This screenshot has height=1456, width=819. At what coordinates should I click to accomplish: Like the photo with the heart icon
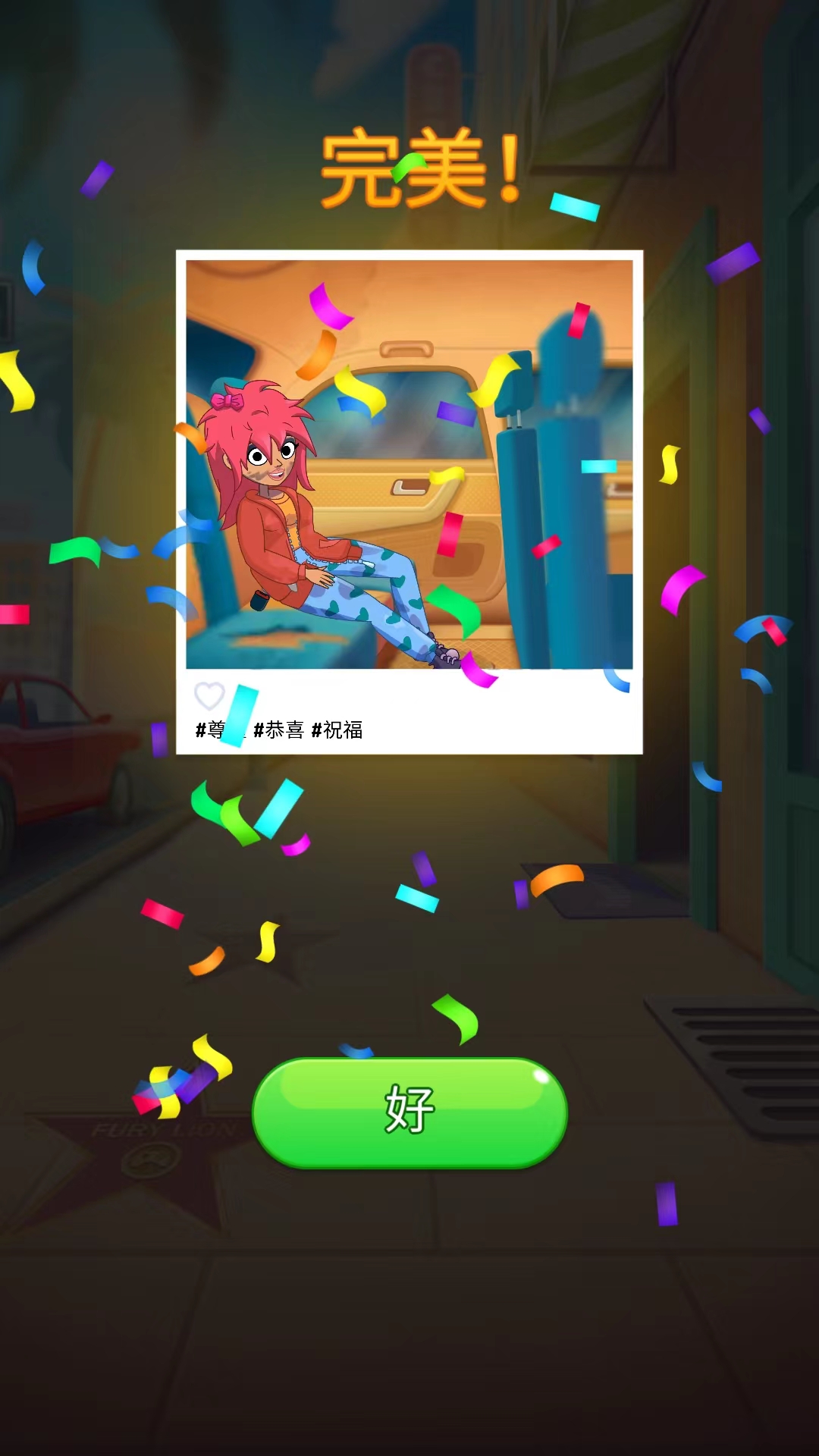pos(209,695)
